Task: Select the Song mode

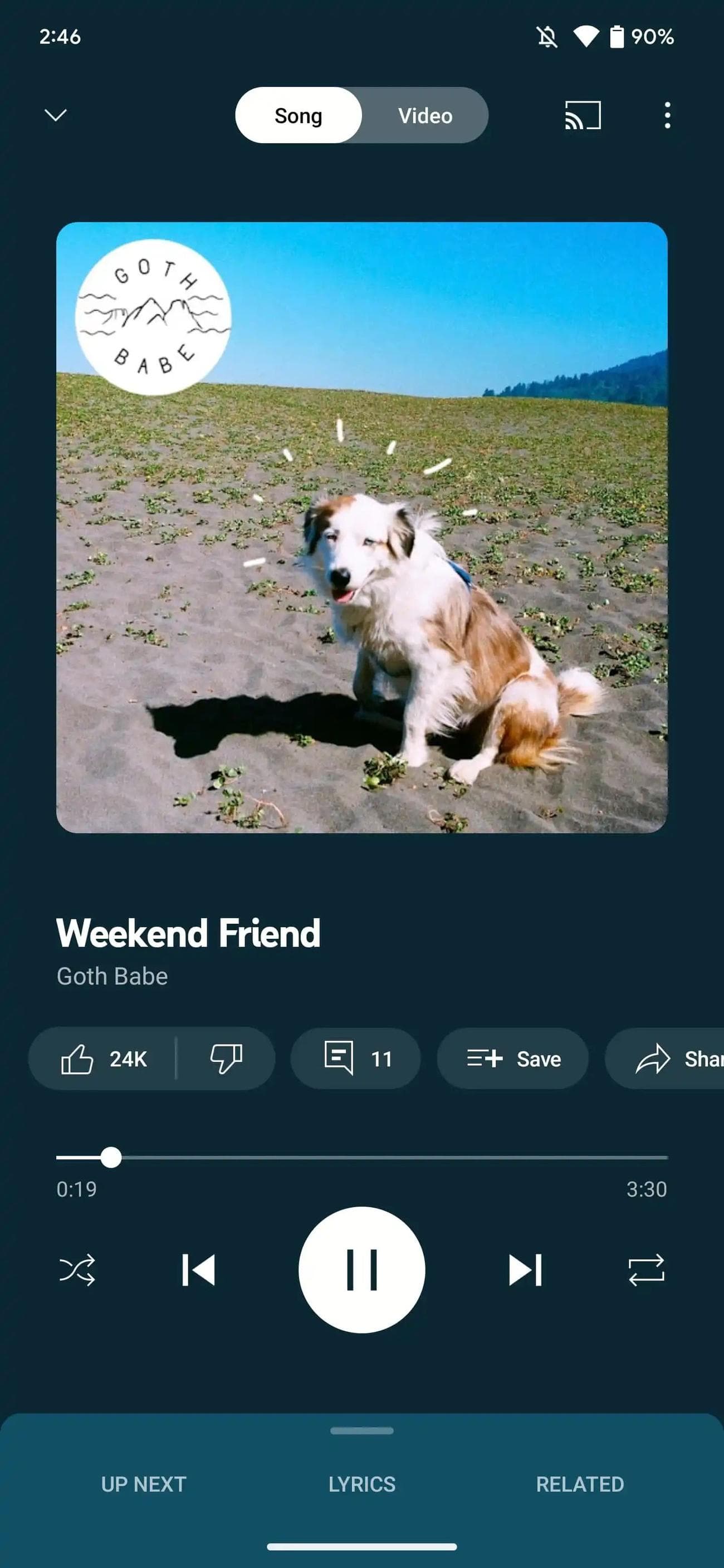Action: [x=299, y=116]
